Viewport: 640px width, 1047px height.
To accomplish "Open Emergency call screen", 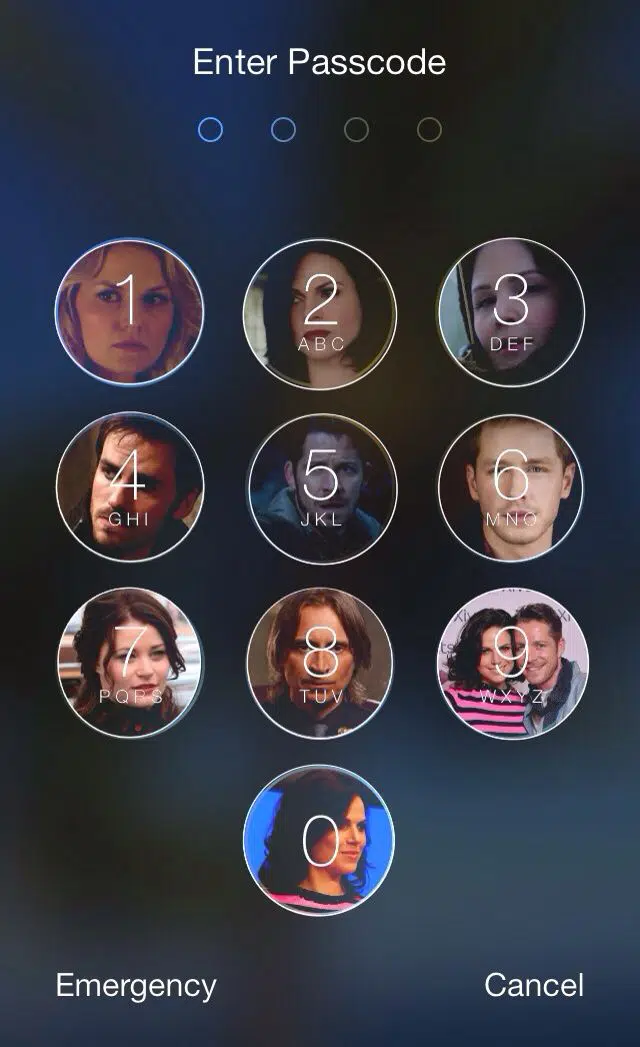I will click(136, 985).
